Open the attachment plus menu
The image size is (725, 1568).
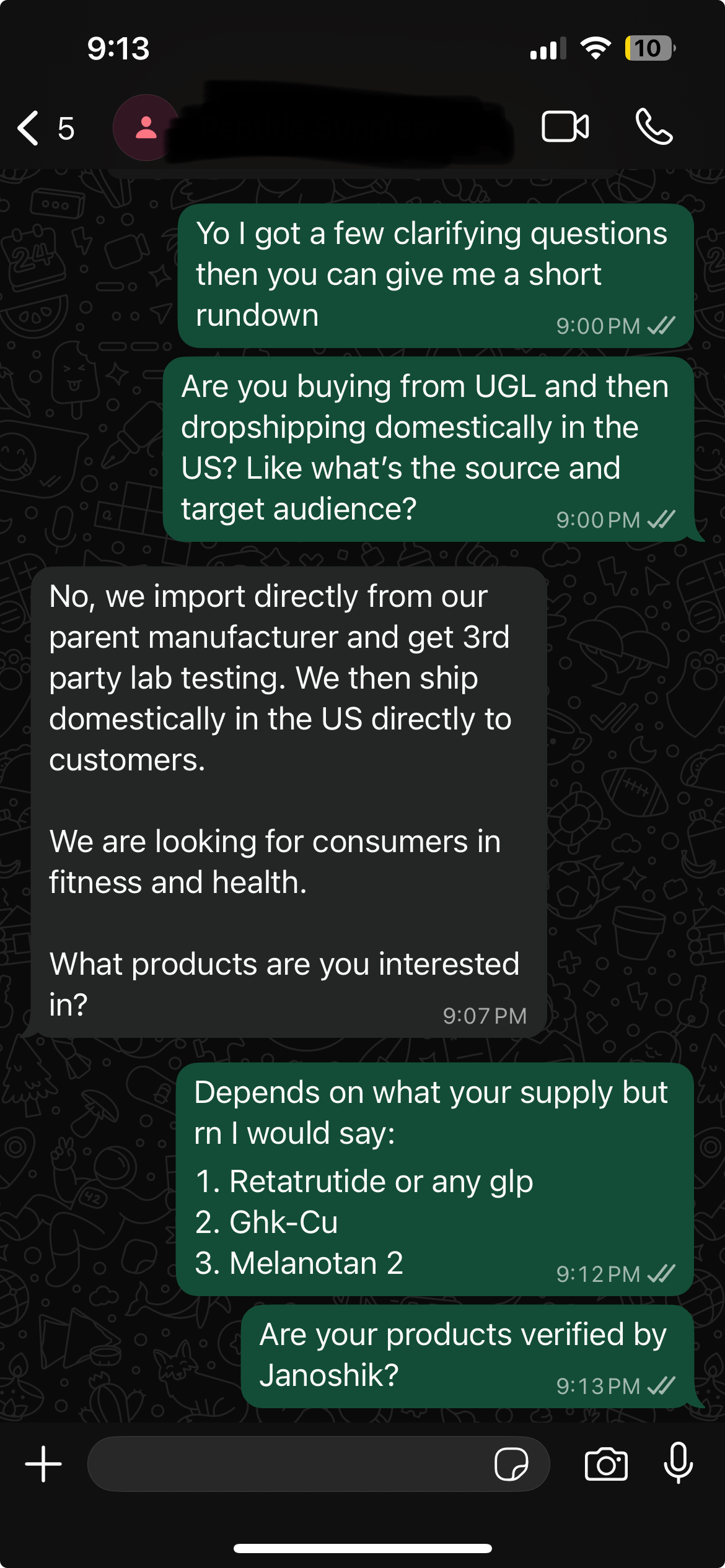43,1464
